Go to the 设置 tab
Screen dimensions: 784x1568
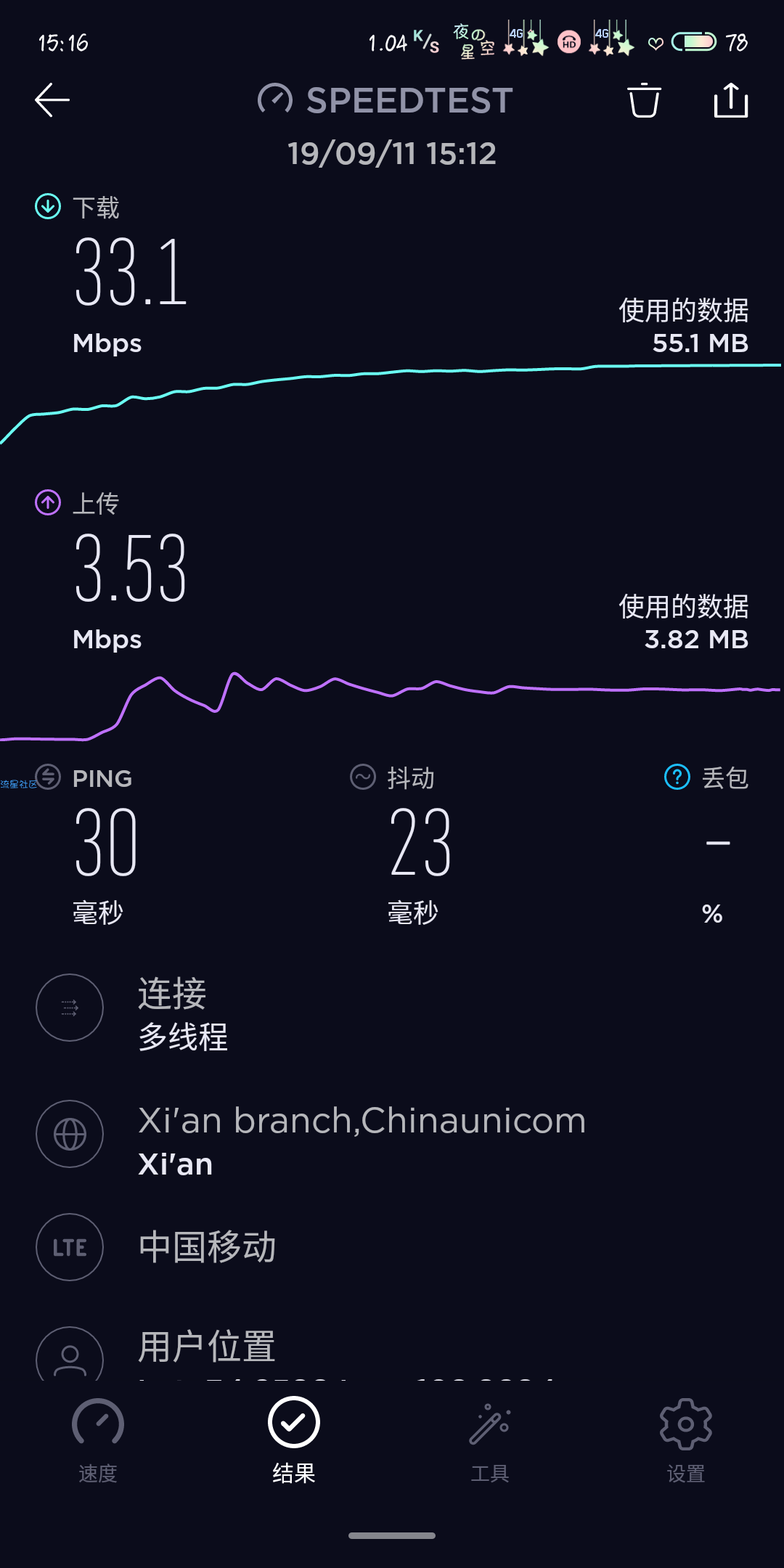686,1441
